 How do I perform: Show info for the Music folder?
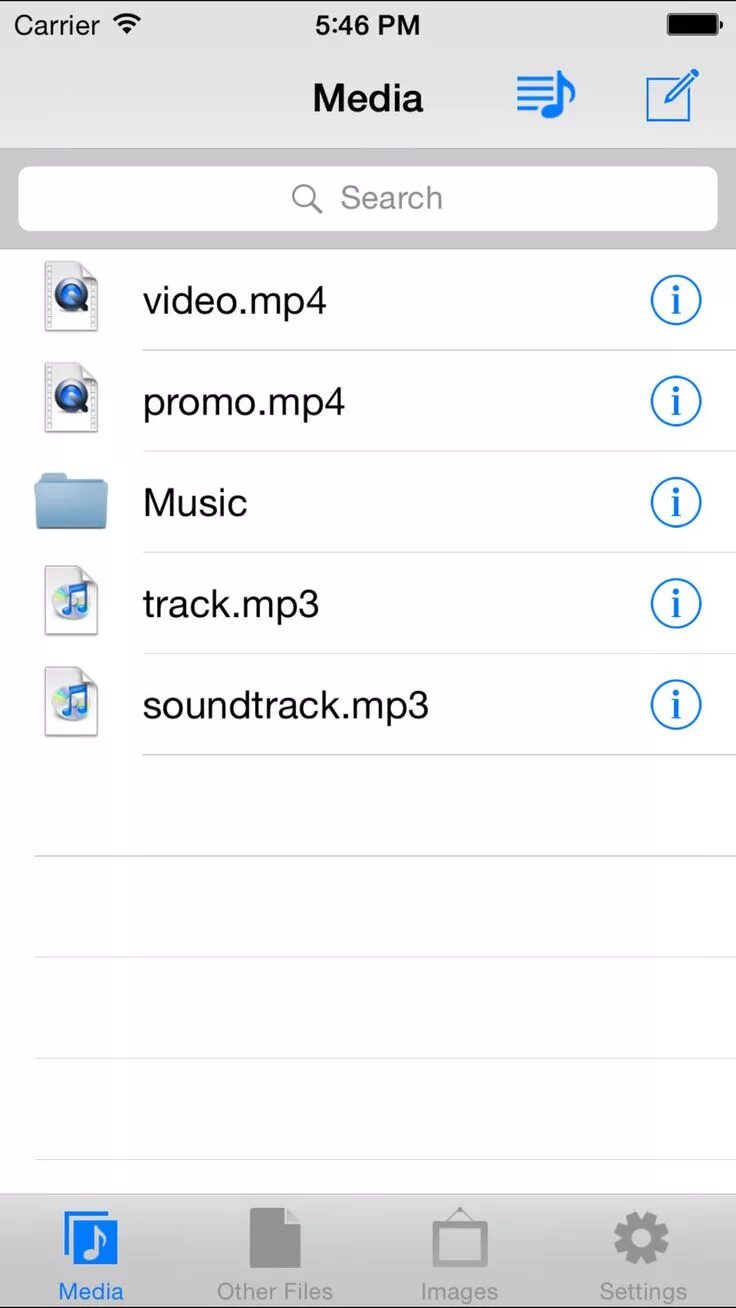[x=676, y=502]
